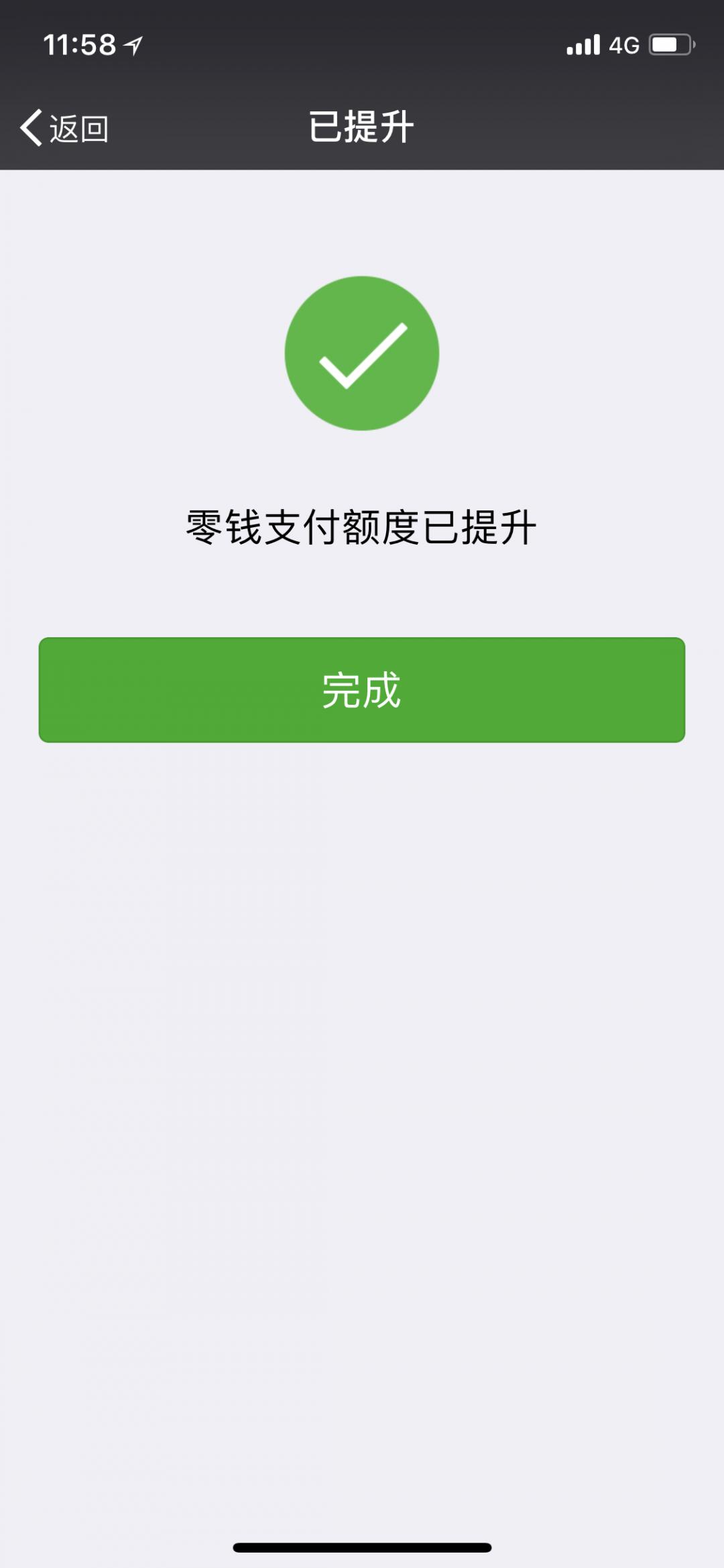Tap the green checkmark success icon
724x1568 pixels.
[362, 352]
